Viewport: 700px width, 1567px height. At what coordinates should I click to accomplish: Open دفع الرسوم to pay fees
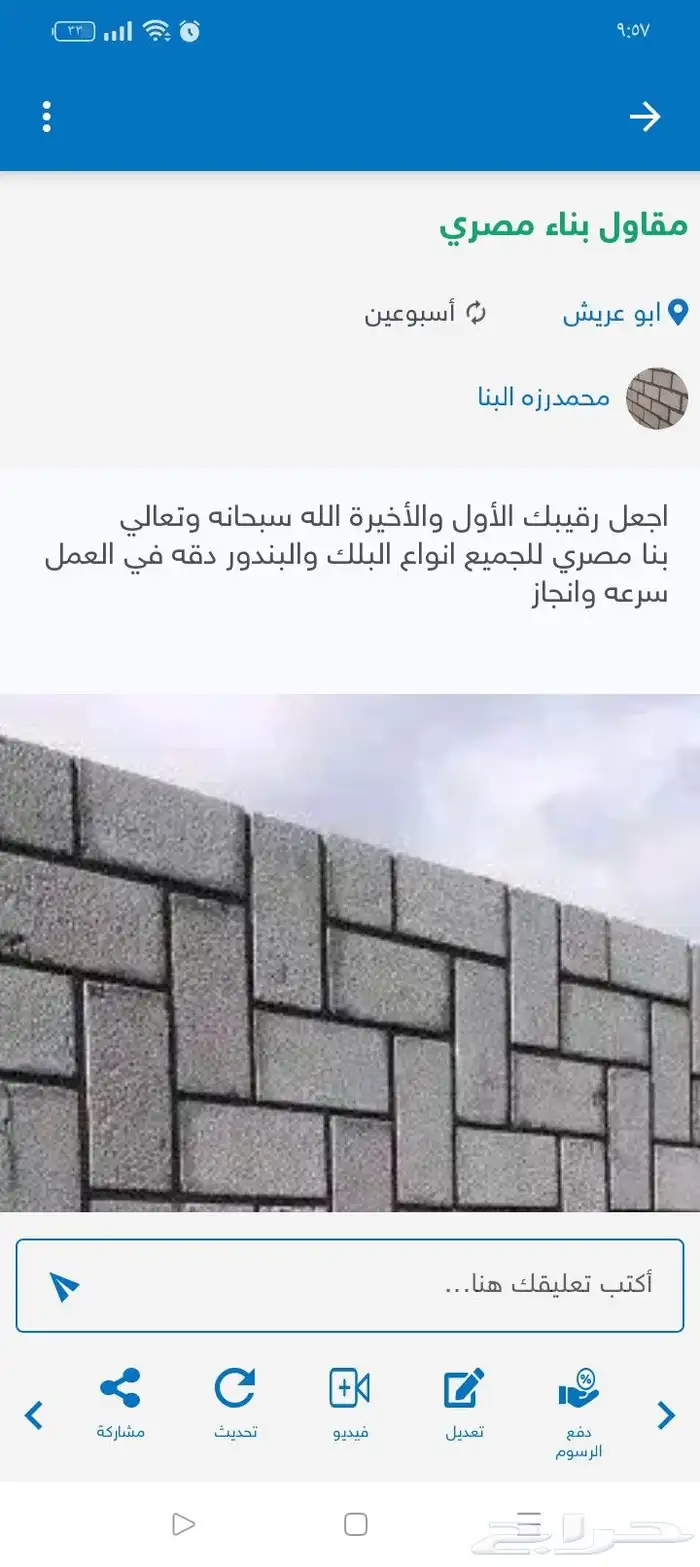tap(579, 1410)
